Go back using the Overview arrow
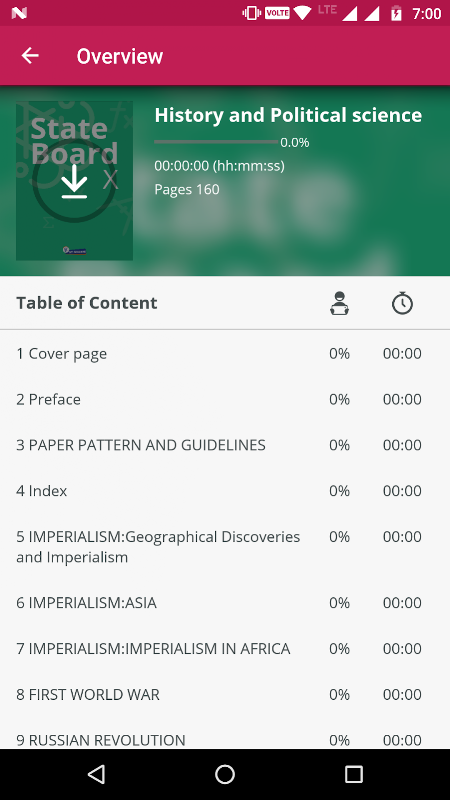This screenshot has width=450, height=800. click(30, 56)
